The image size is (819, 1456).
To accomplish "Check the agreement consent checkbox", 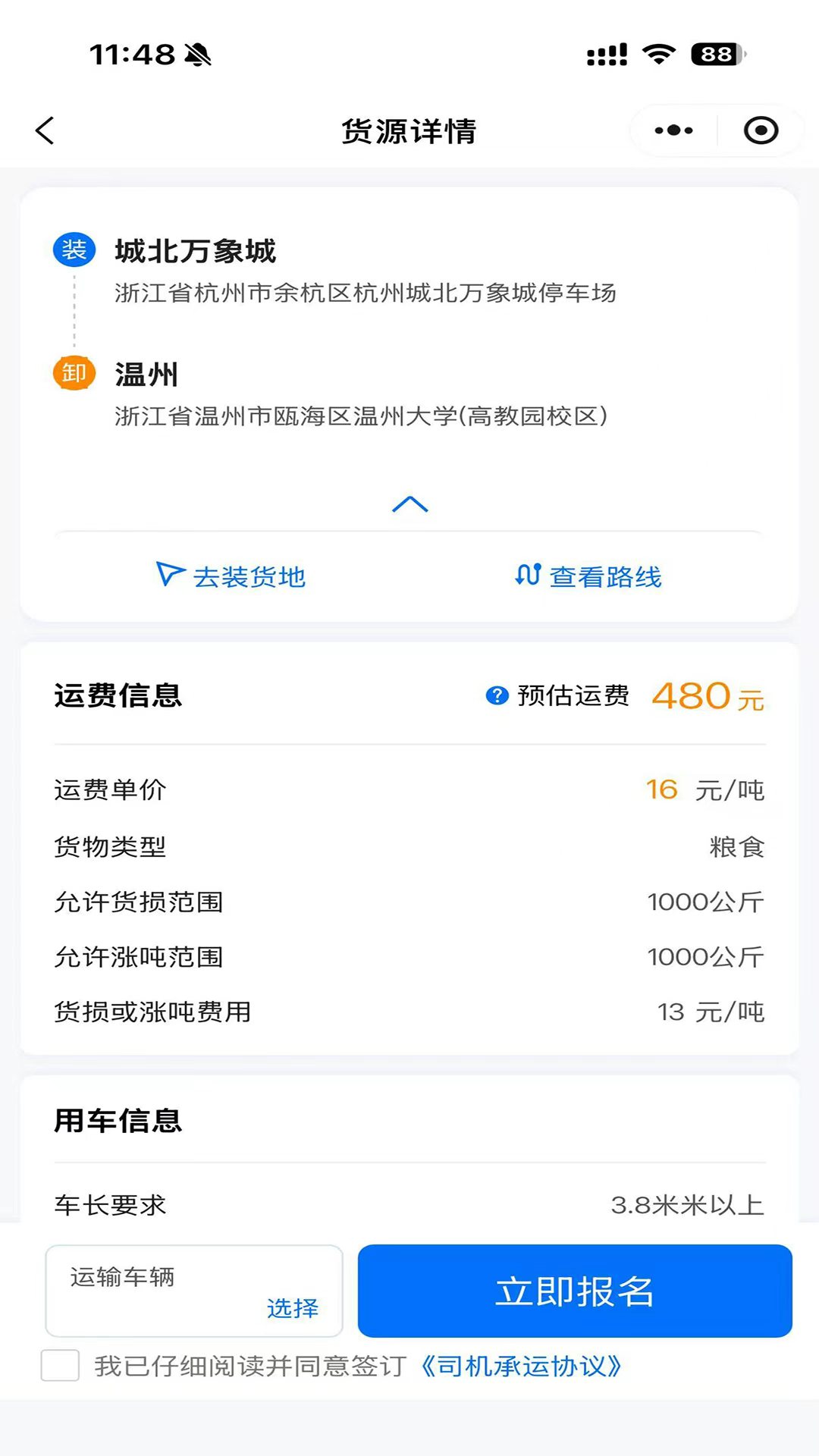I will click(x=60, y=1366).
